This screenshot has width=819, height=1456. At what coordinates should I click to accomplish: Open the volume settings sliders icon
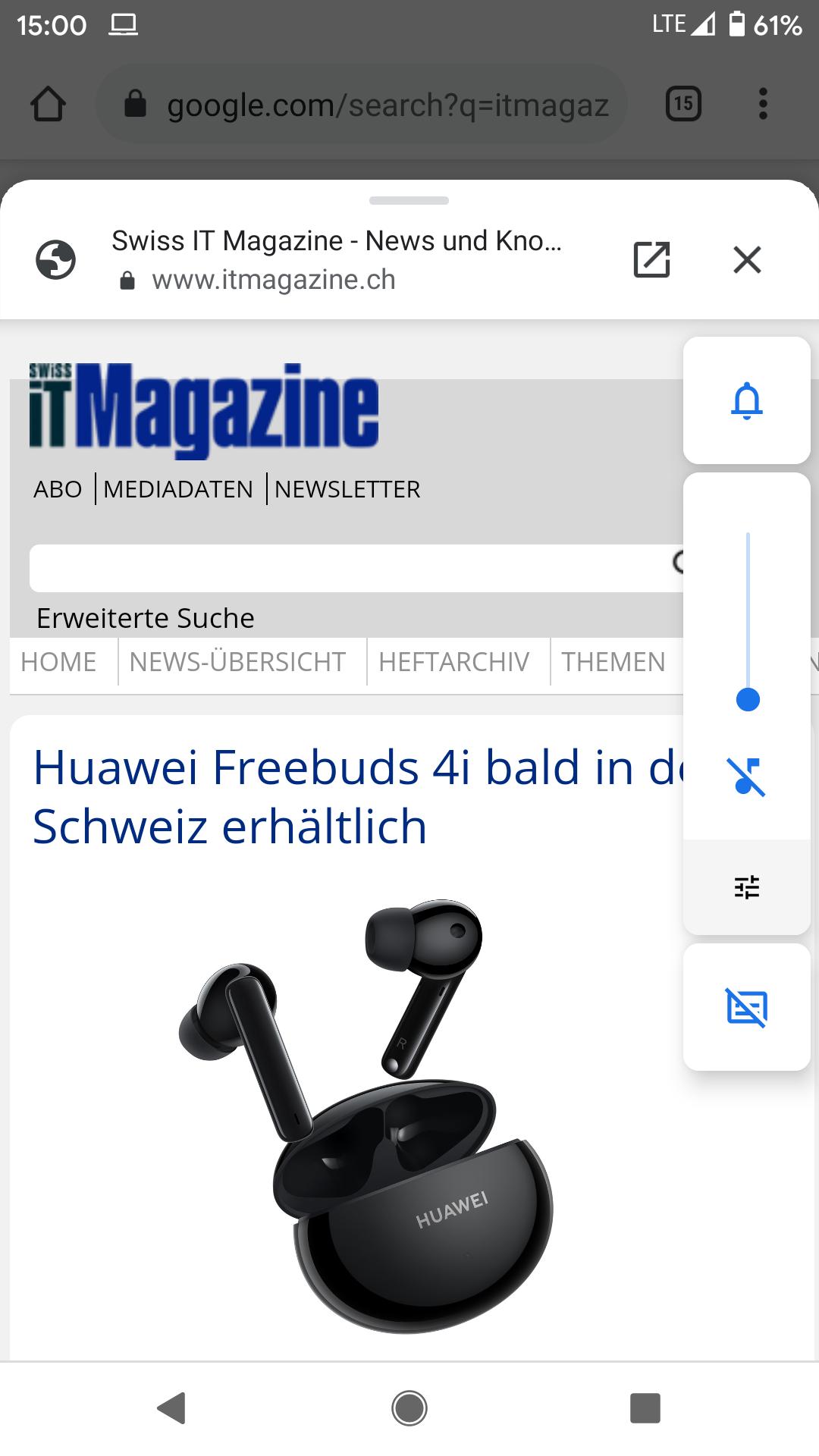click(x=747, y=886)
